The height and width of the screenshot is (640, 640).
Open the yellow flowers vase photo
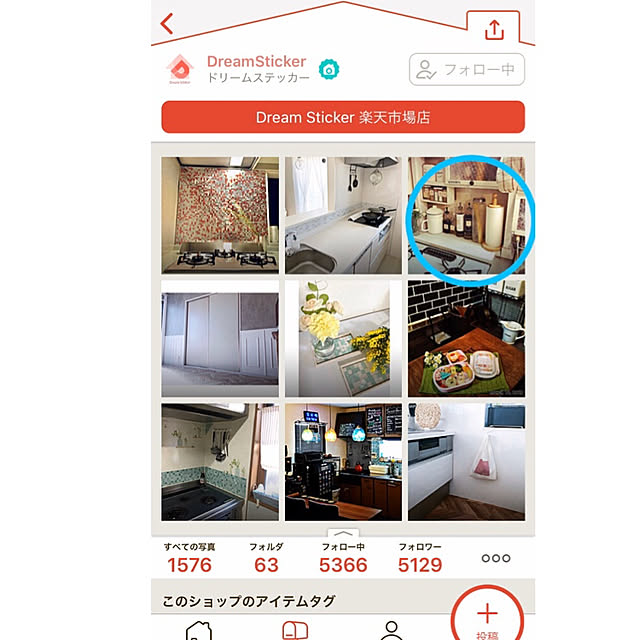[x=343, y=339]
